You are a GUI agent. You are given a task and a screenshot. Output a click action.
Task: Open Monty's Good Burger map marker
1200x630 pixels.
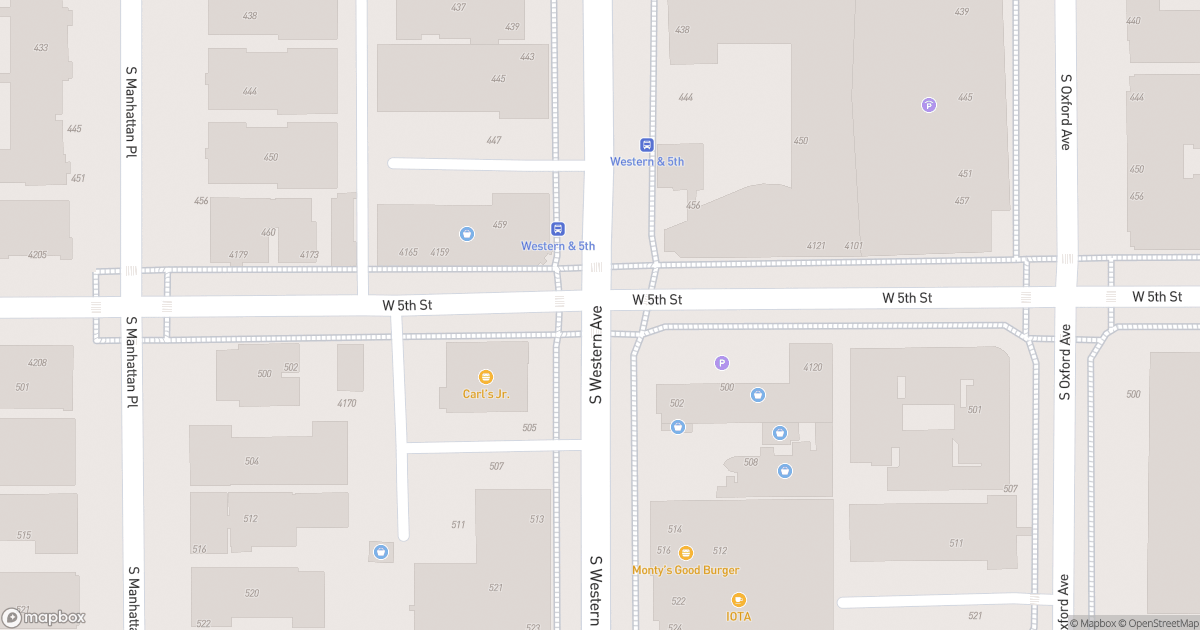point(686,553)
